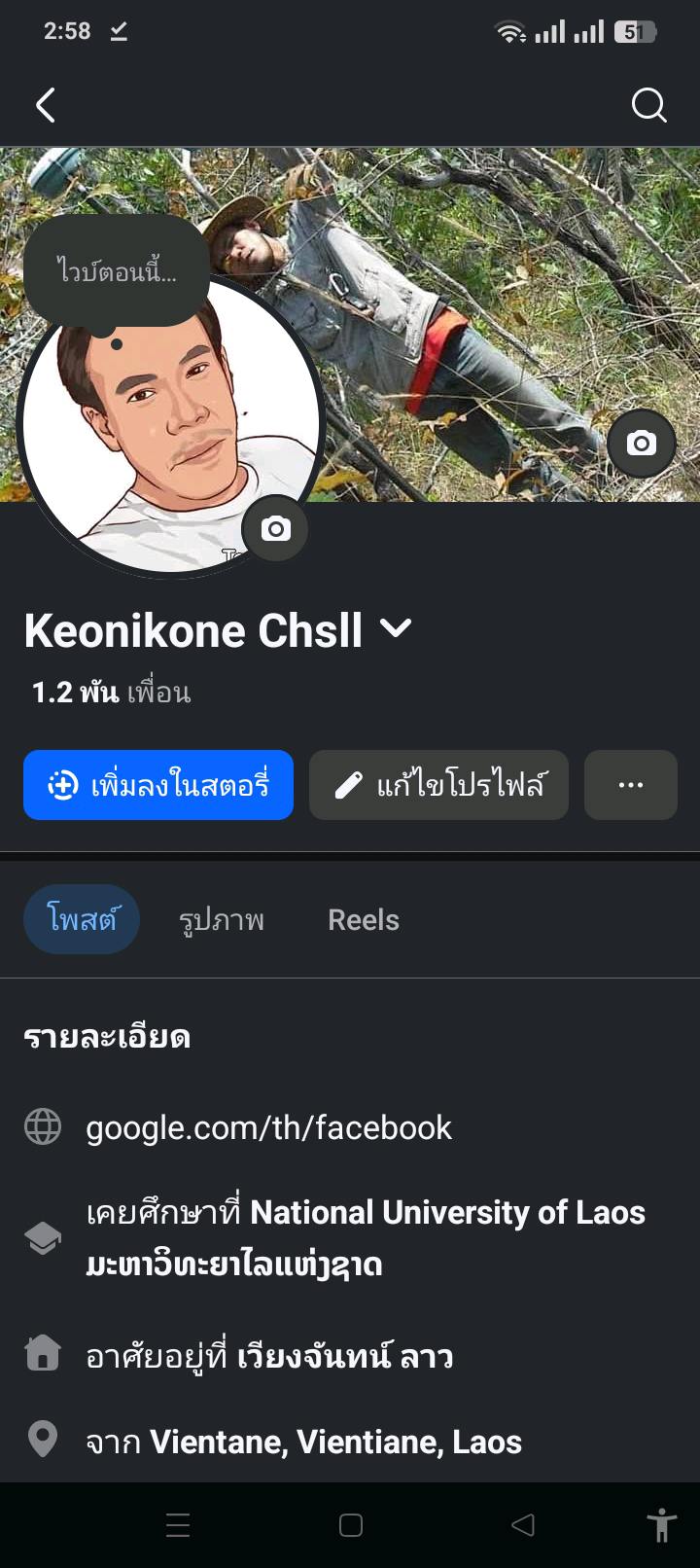Open the google.com/th/facebook website link
Image resolution: width=700 pixels, height=1568 pixels.
pyautogui.click(x=268, y=1127)
